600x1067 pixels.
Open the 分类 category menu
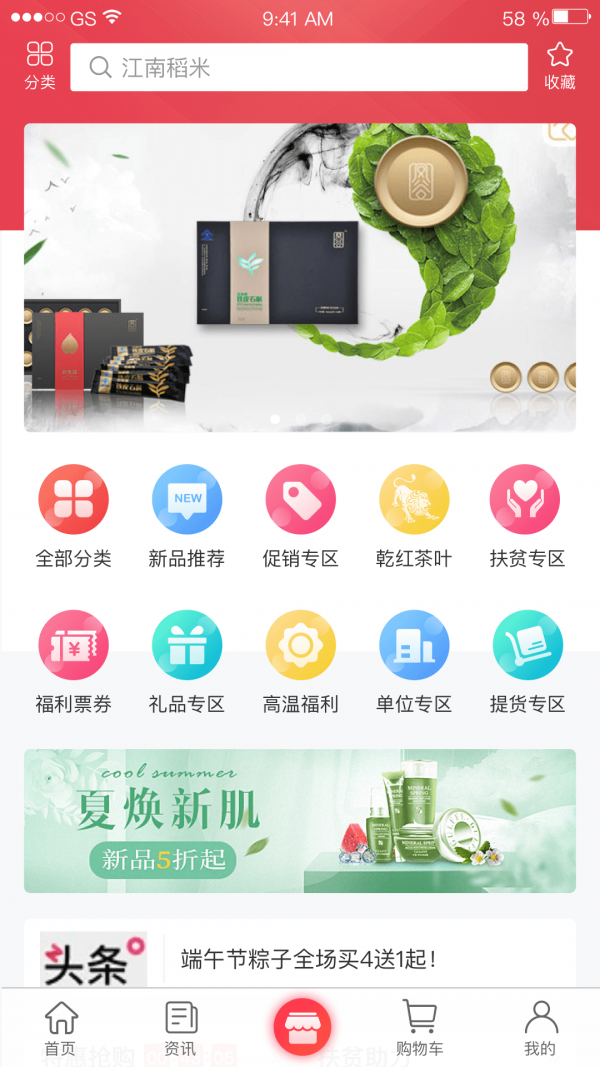pyautogui.click(x=40, y=66)
